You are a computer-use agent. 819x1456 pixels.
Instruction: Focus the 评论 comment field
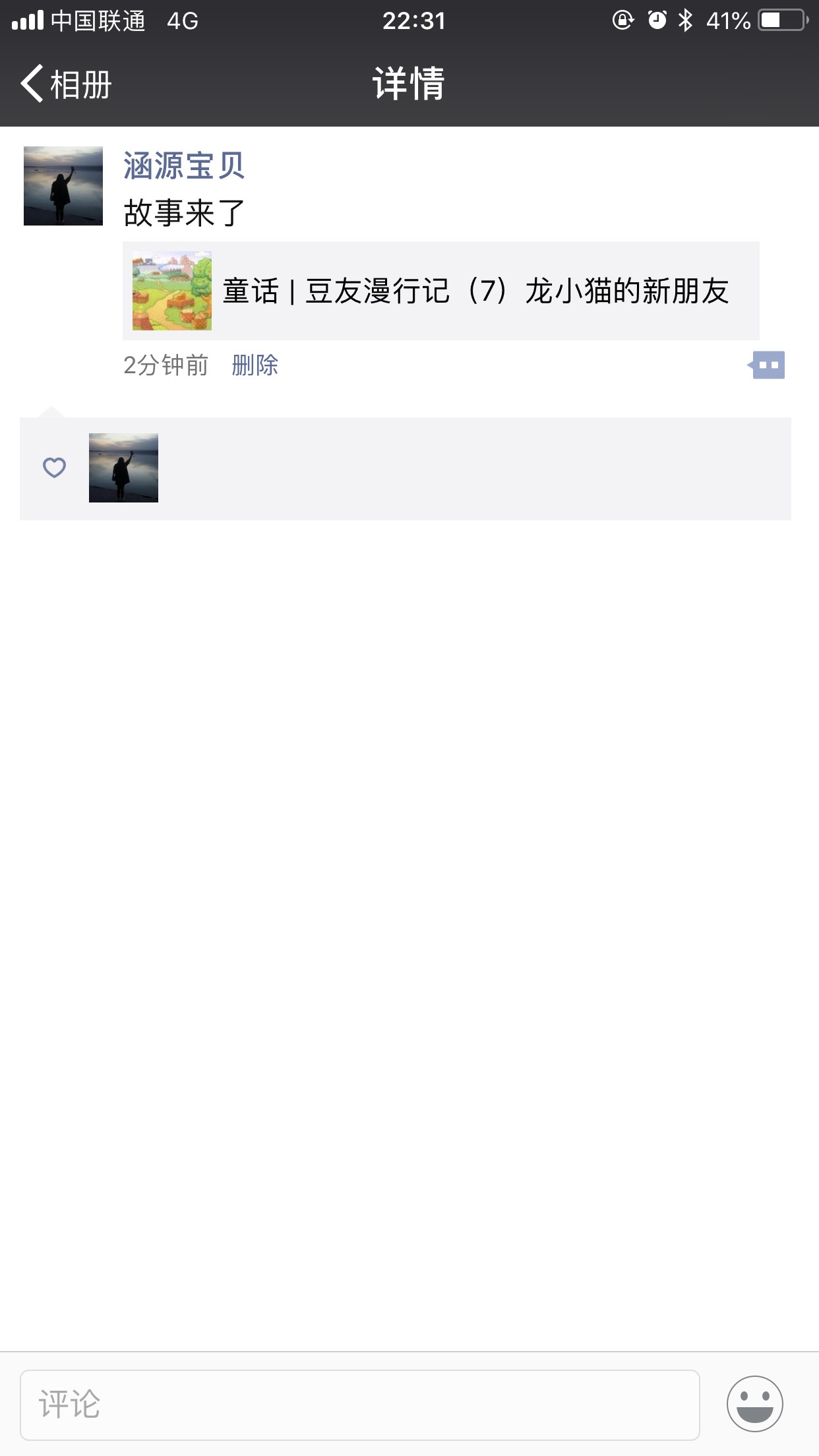[359, 1405]
